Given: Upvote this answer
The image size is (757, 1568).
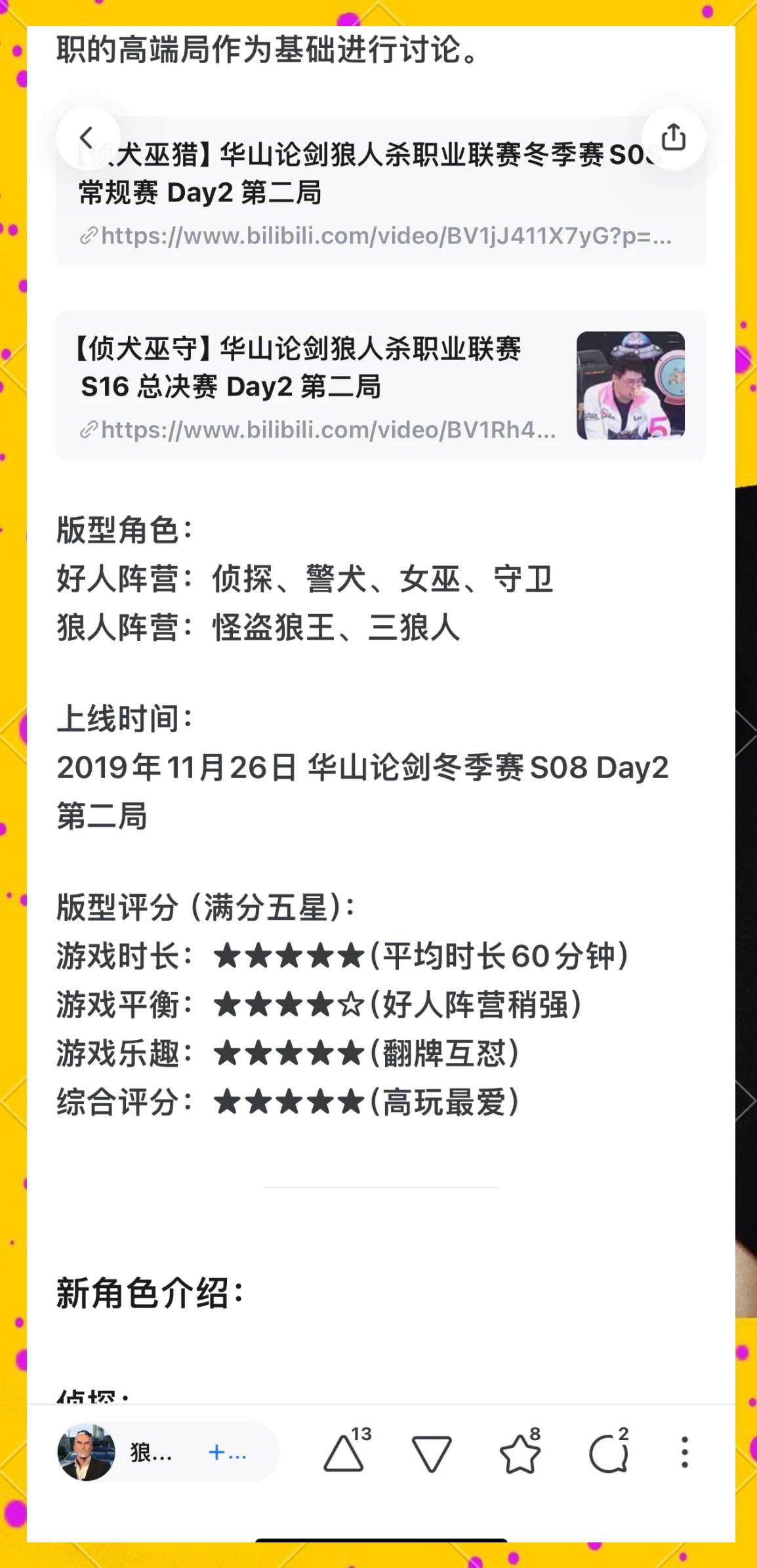Looking at the screenshot, I should (345, 1453).
